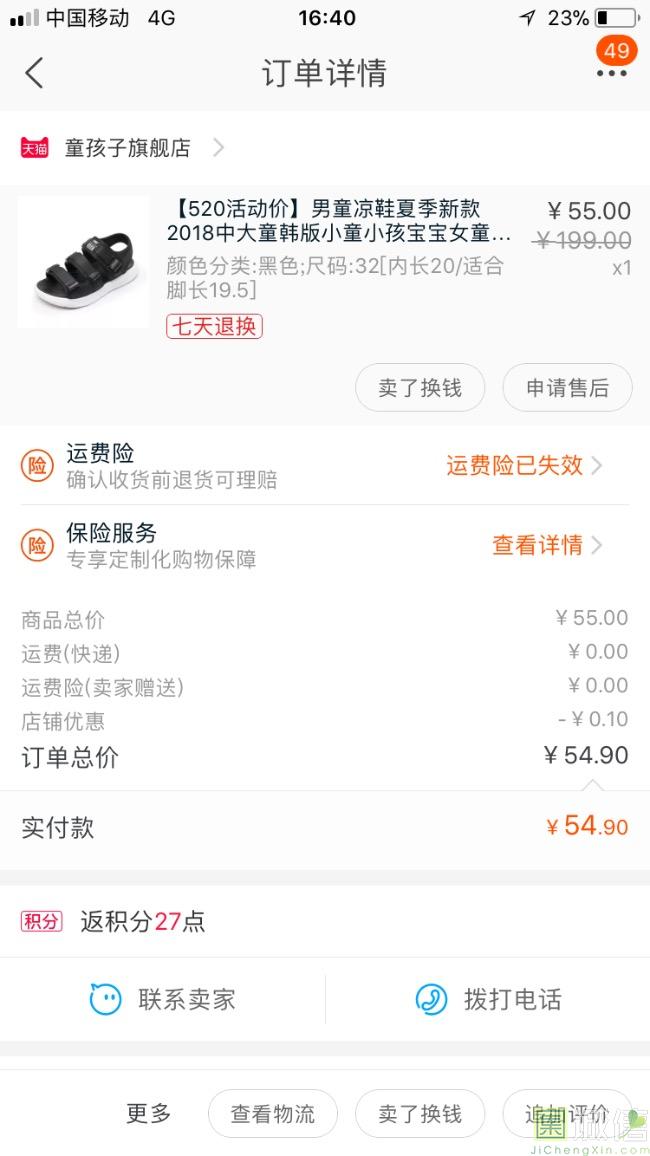Check delivery with 查看物流
Image resolution: width=650 pixels, height=1156 pixels.
[x=273, y=1114]
